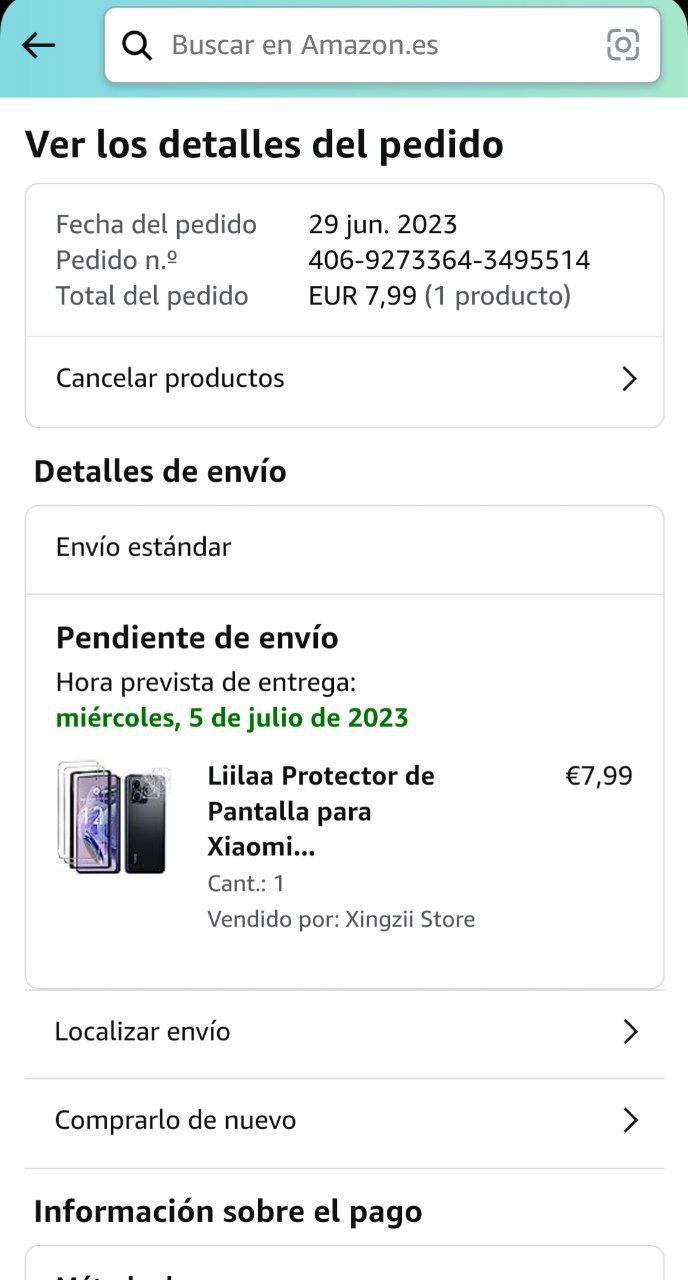
Task: Tap the Buscar en Amazon.es search field
Action: coord(370,45)
